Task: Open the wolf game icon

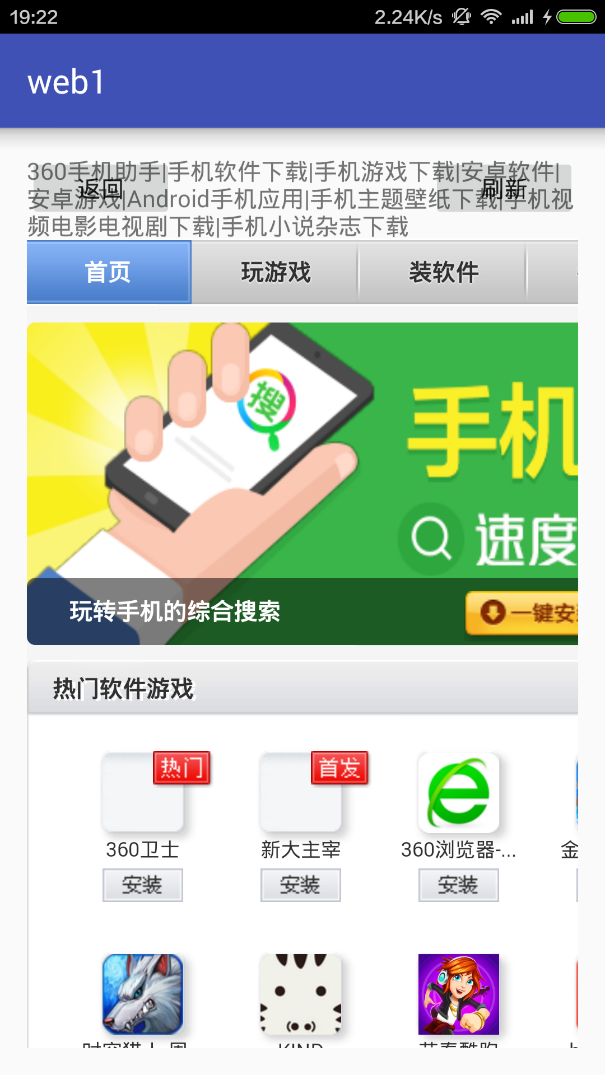Action: point(143,994)
